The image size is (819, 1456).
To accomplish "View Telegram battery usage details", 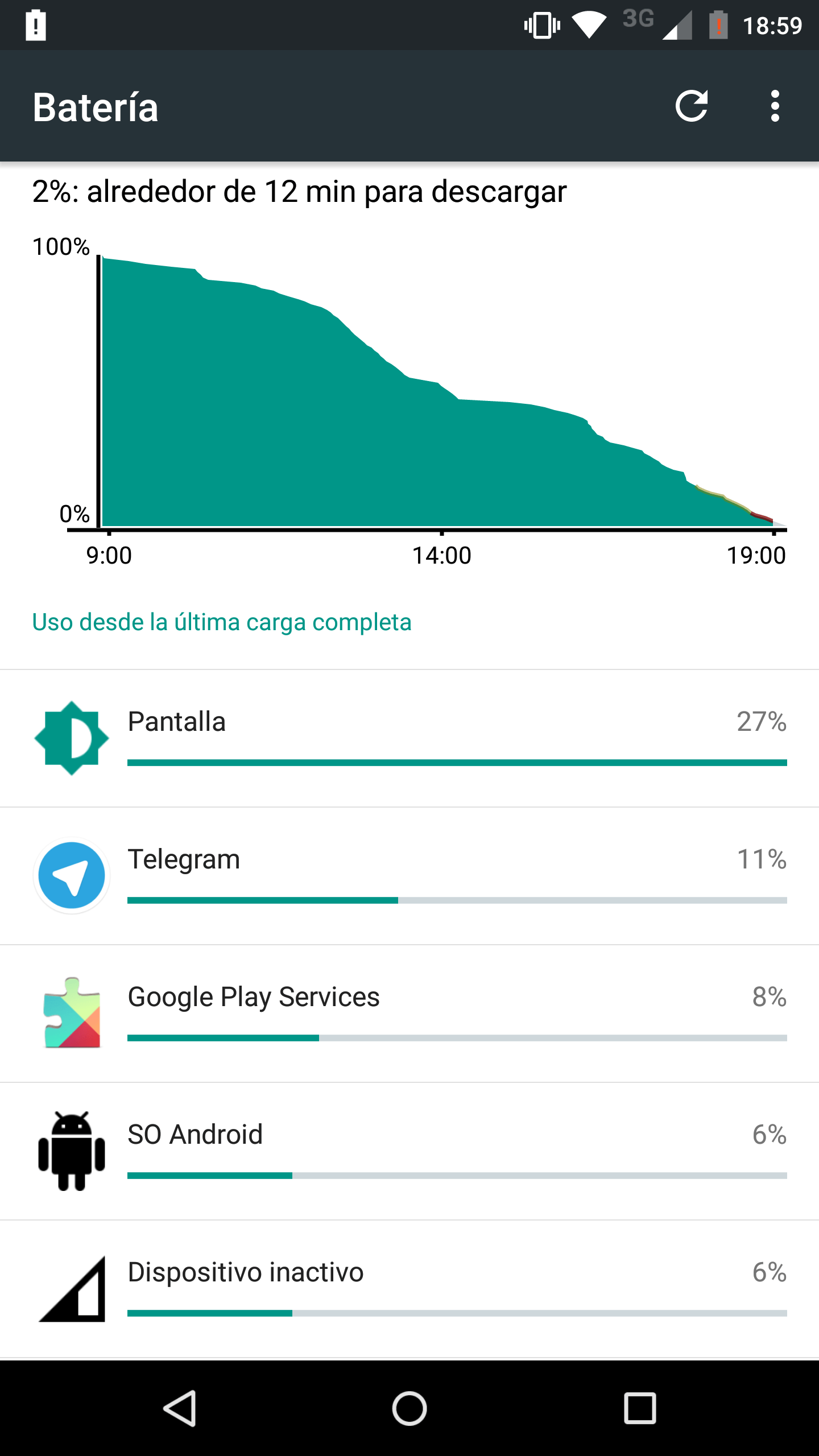I will (x=409, y=876).
